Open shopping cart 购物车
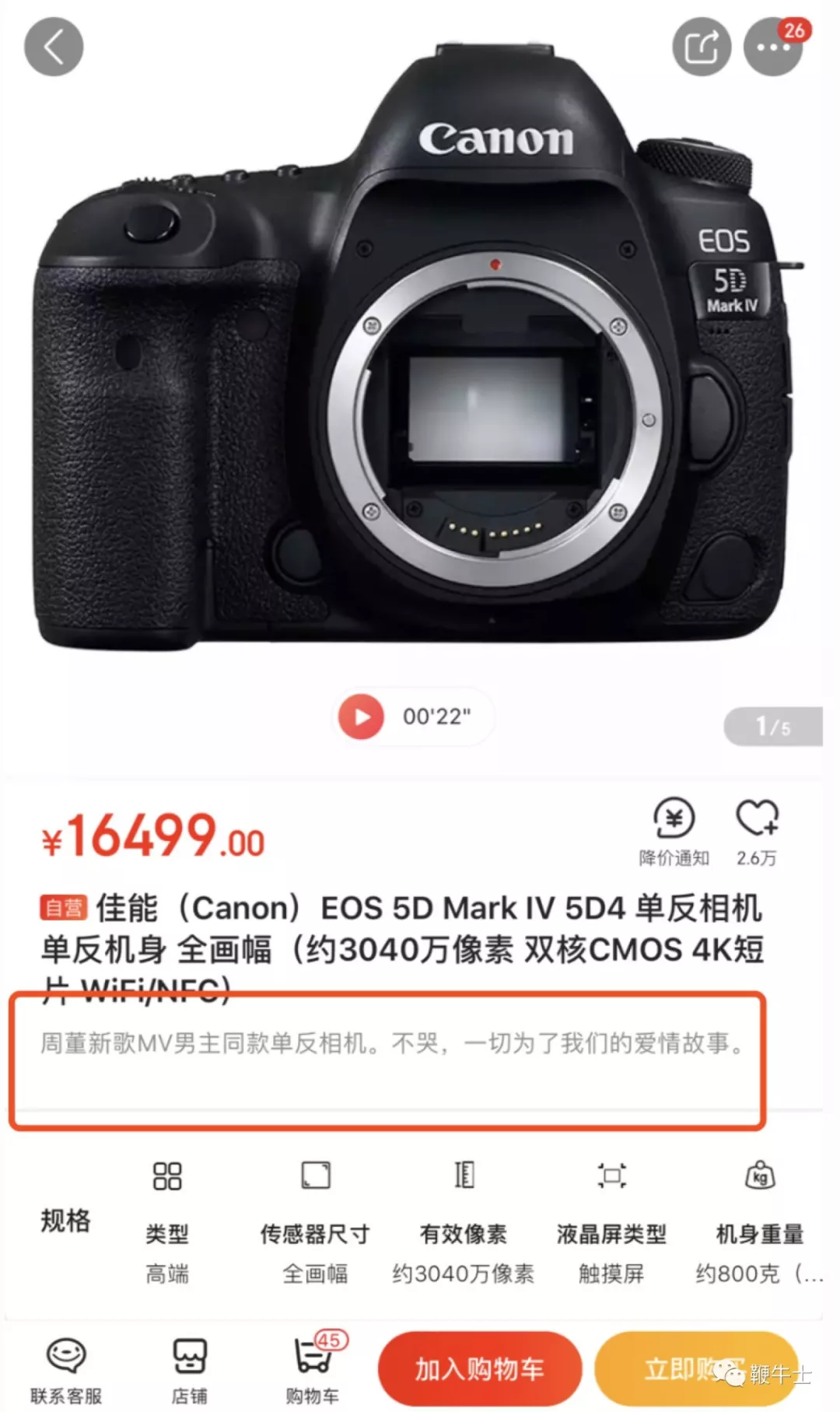 click(313, 1369)
